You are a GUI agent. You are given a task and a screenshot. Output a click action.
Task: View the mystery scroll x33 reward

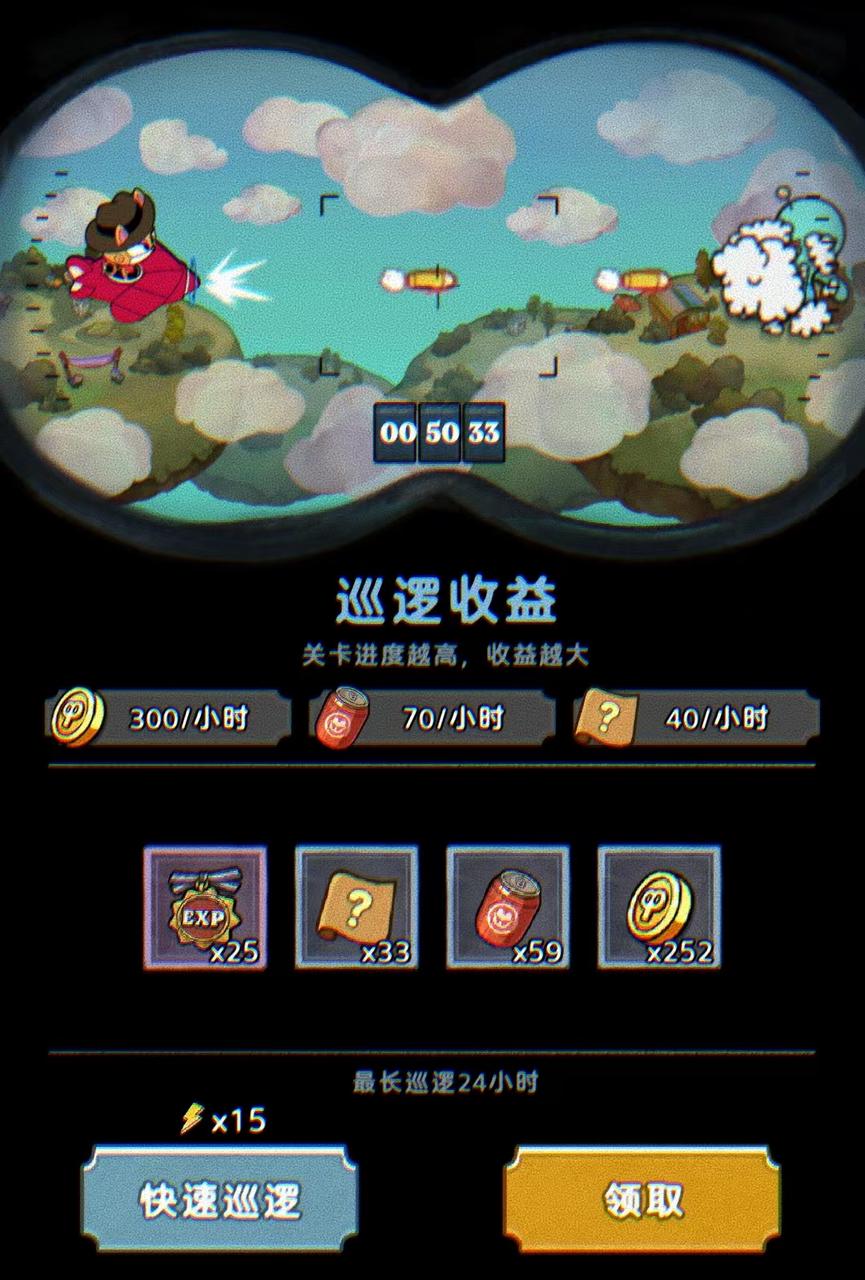pyautogui.click(x=356, y=908)
